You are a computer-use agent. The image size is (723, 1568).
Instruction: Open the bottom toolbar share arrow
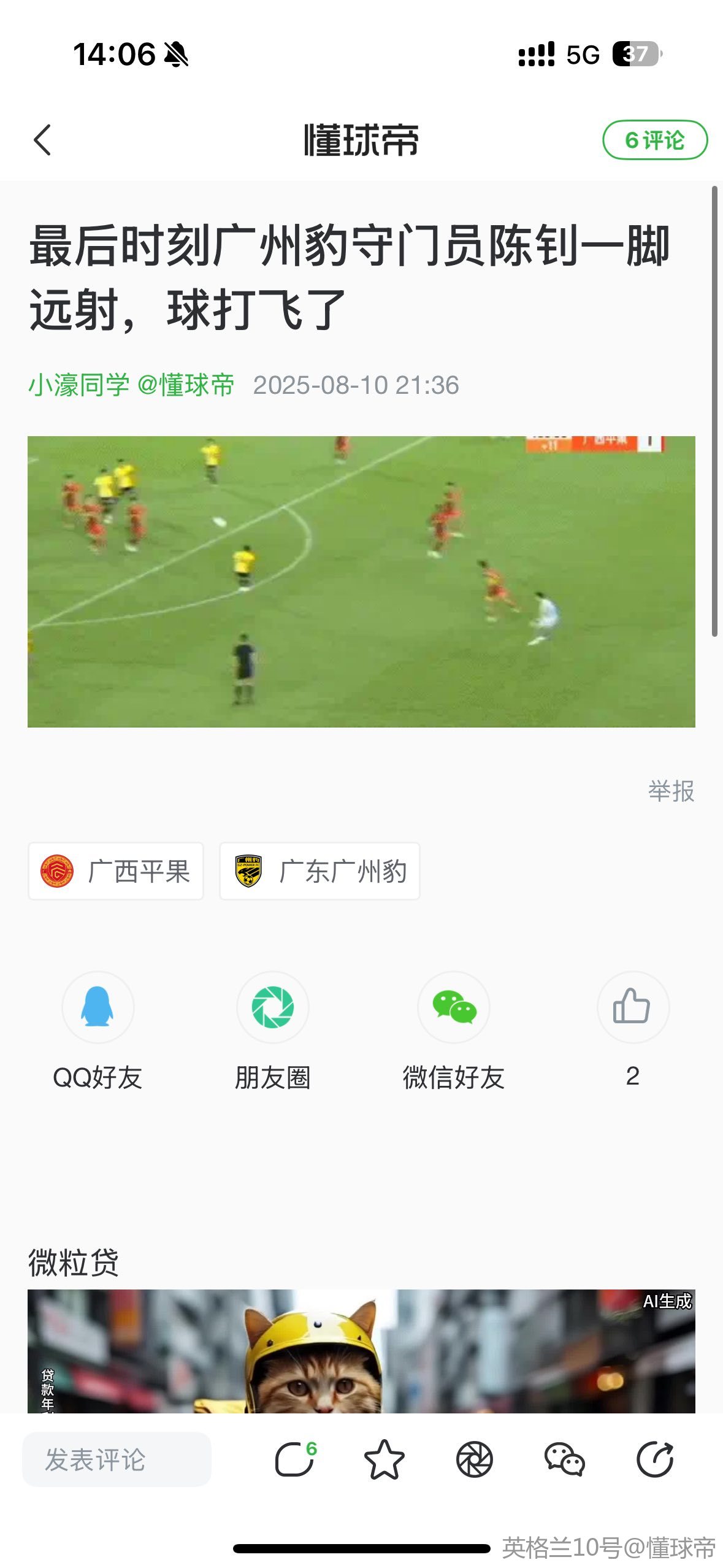click(655, 1459)
